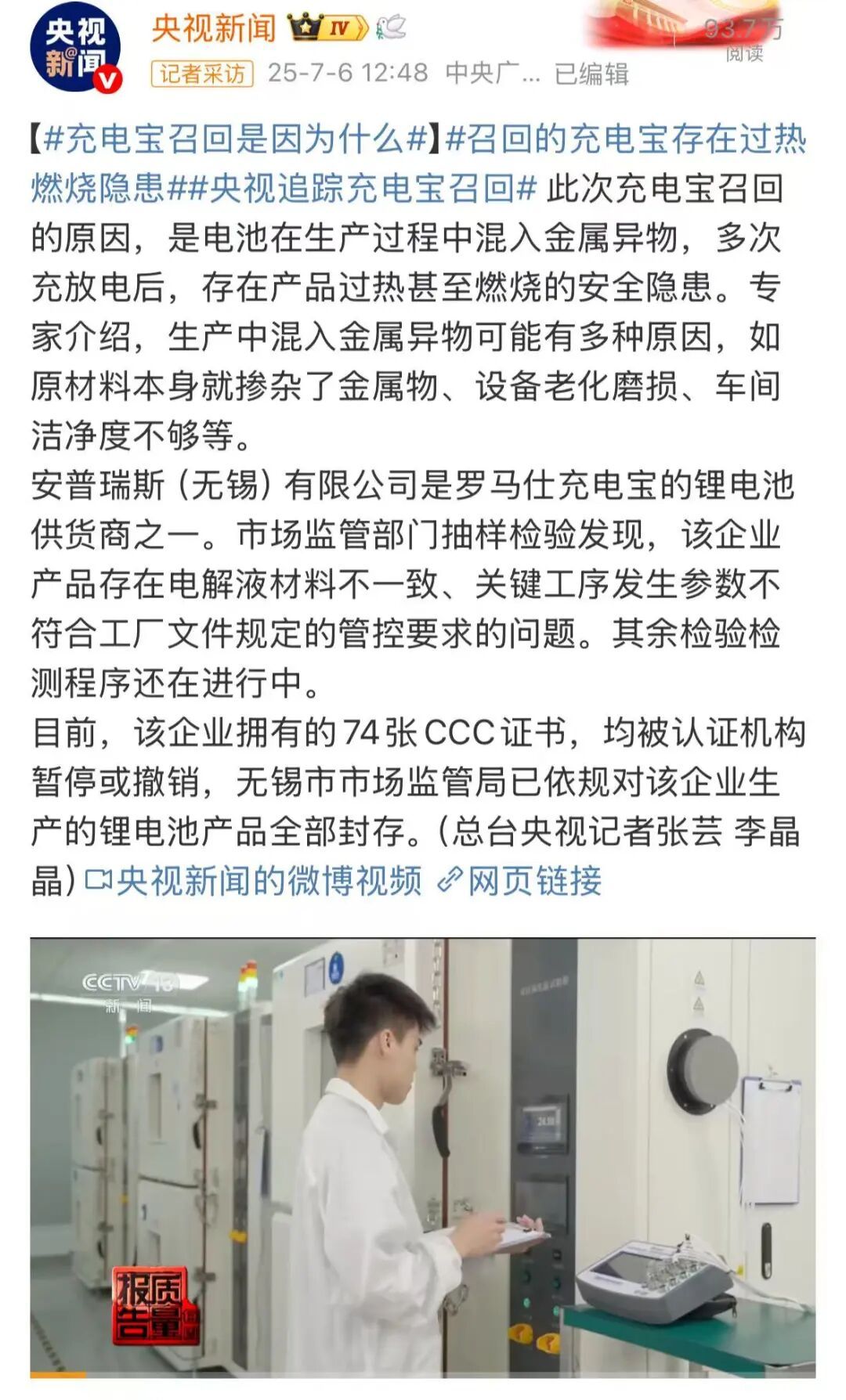Play the CCTV news video thumbnail
Image resolution: width=846 pixels, height=1400 pixels.
(x=423, y=1157)
